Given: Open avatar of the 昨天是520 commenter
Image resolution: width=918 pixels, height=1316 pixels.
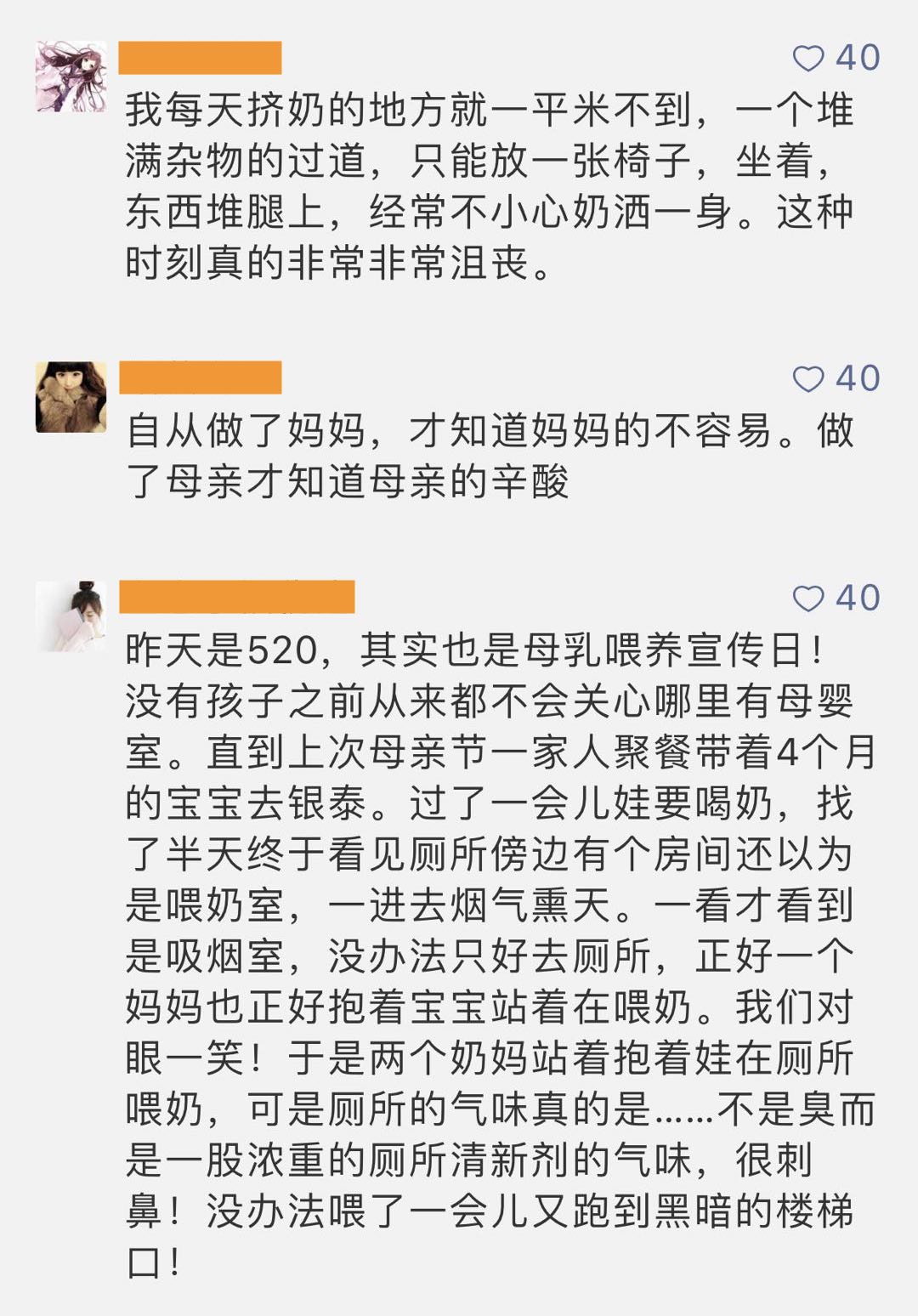Looking at the screenshot, I should tap(71, 616).
